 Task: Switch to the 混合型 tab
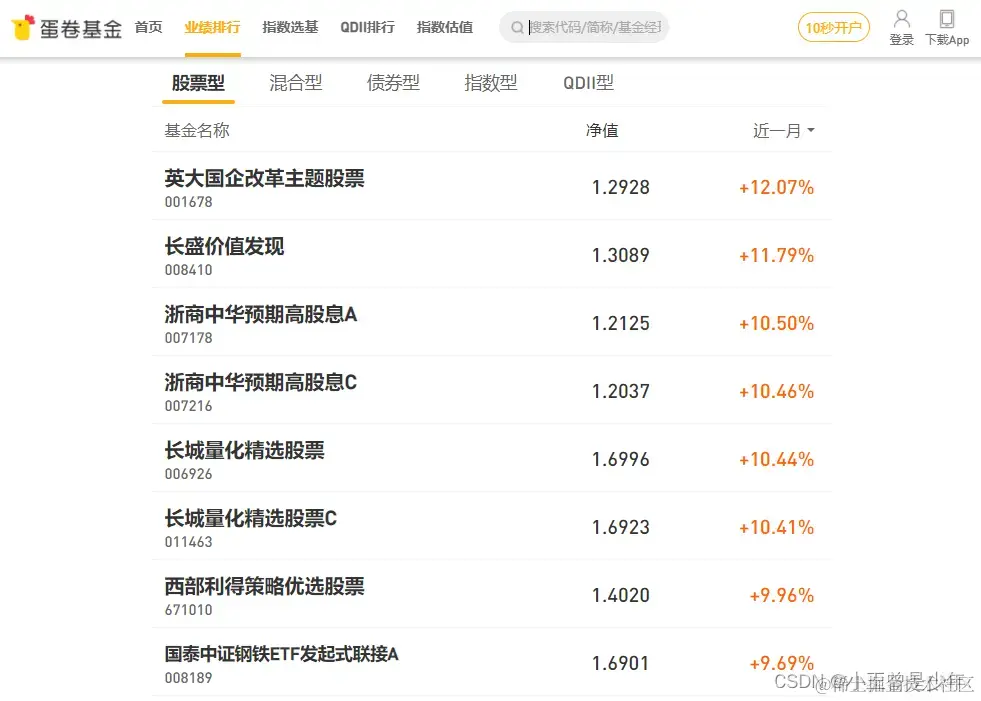[296, 83]
